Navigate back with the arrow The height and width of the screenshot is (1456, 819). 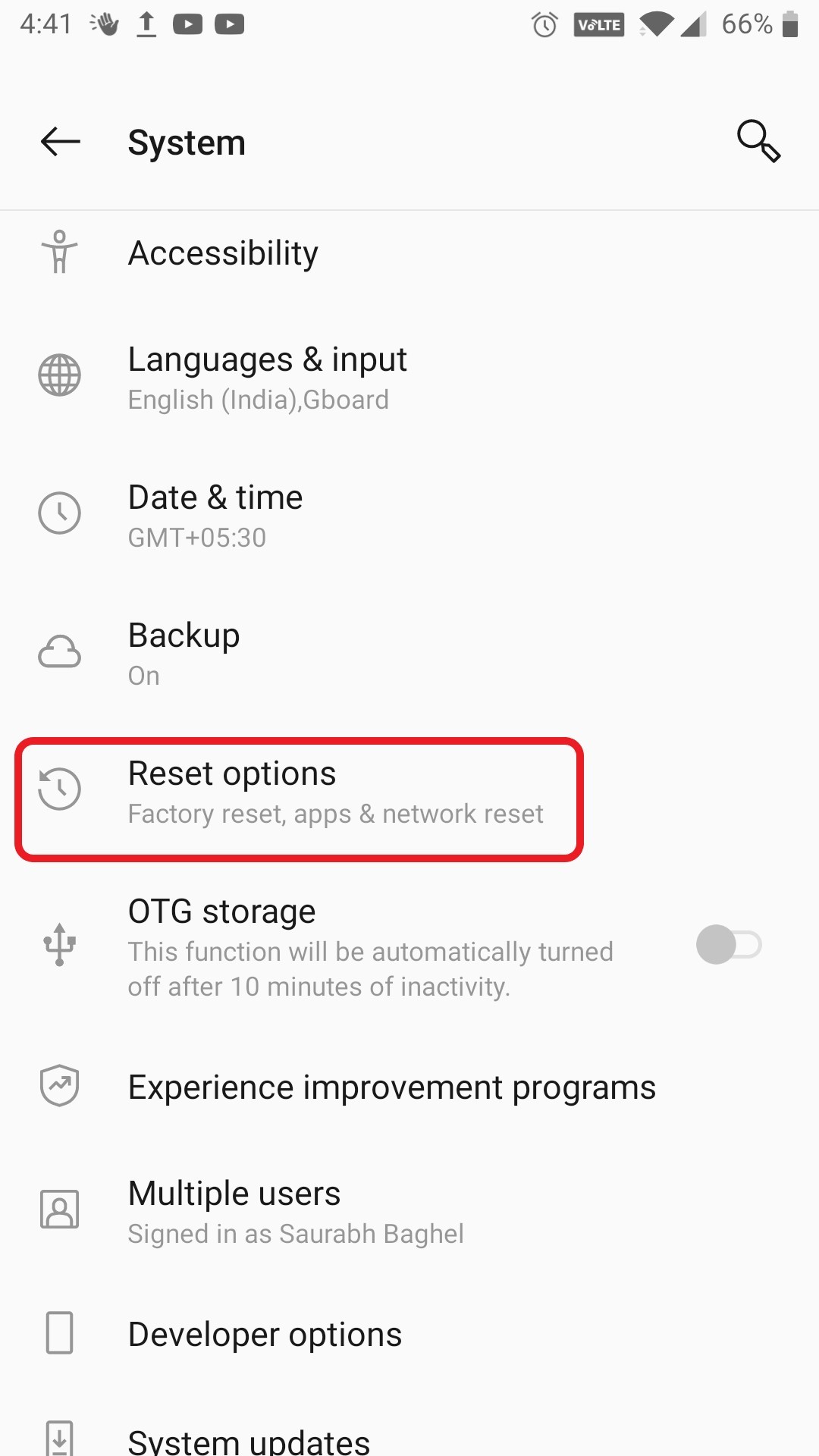(x=61, y=142)
